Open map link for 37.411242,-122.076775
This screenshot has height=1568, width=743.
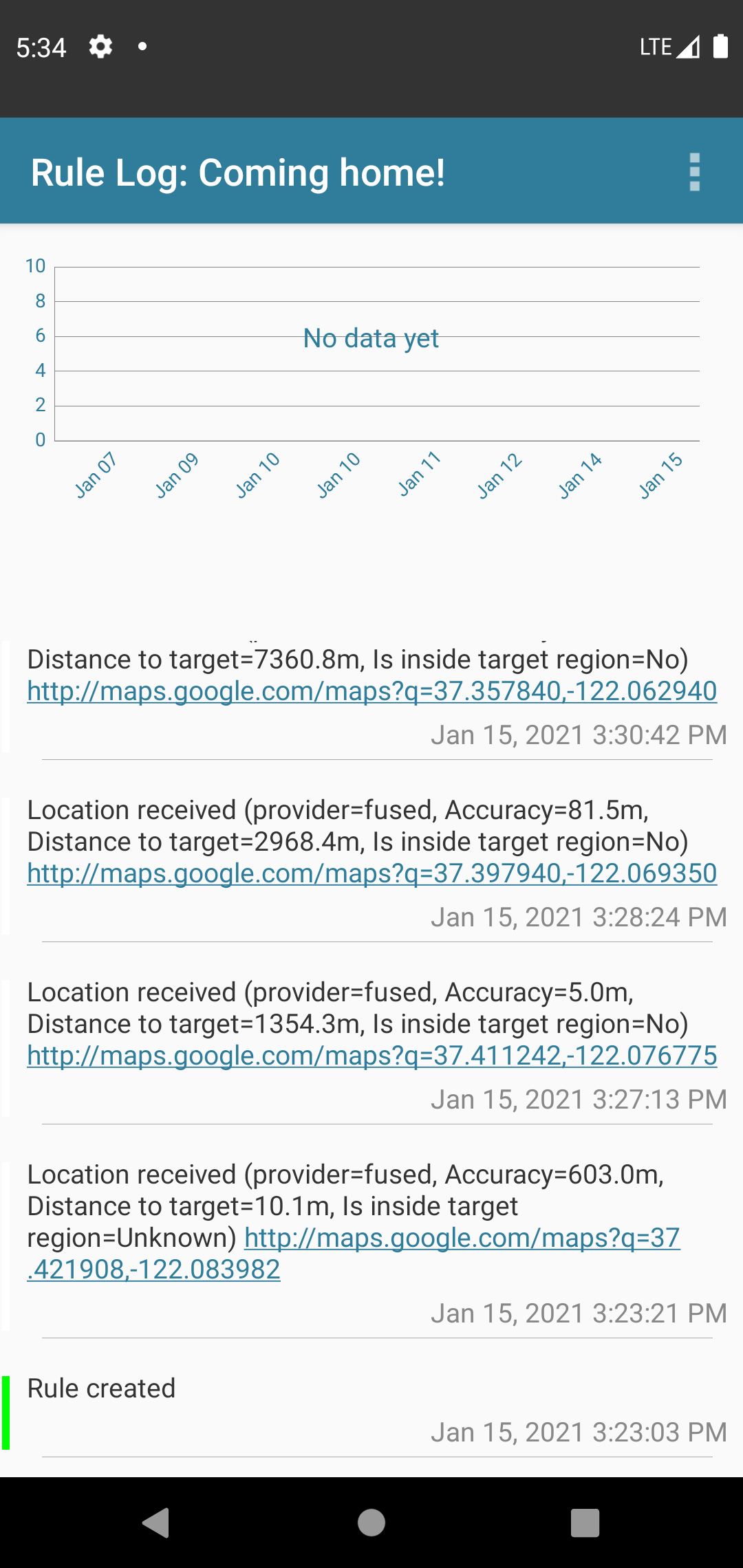(372, 1055)
